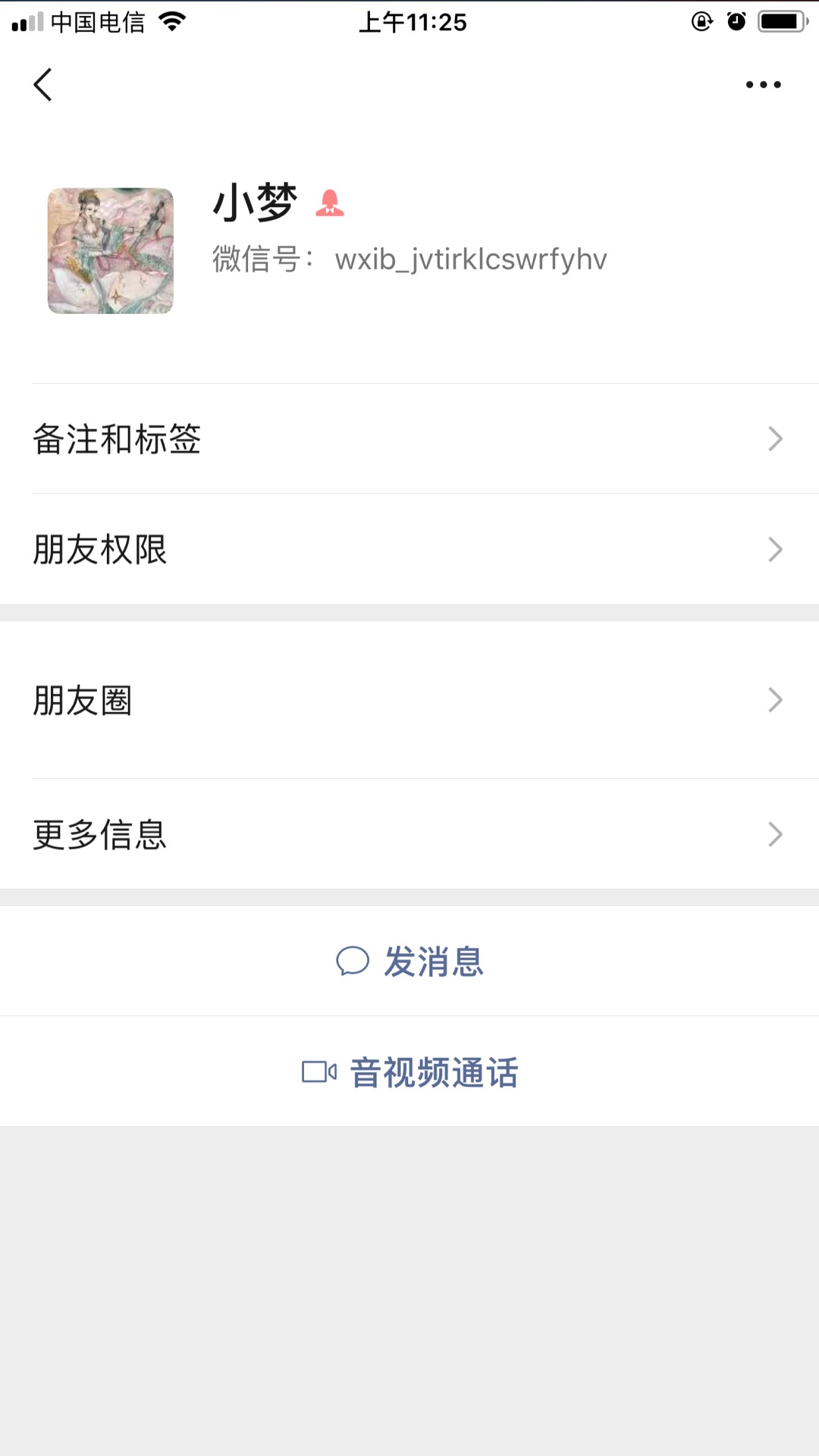Open 朋友权限 settings
This screenshot has height=1456, width=819.
(409, 549)
